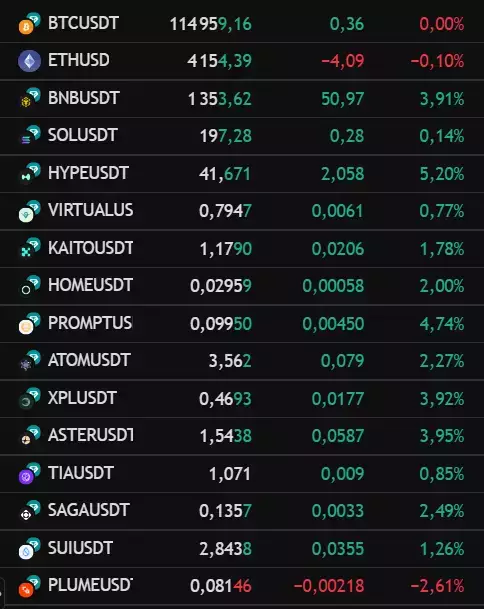Screen dimensions: 484x609
Task: Select KAITOUSDT in the watchlist
Action: tap(242, 249)
